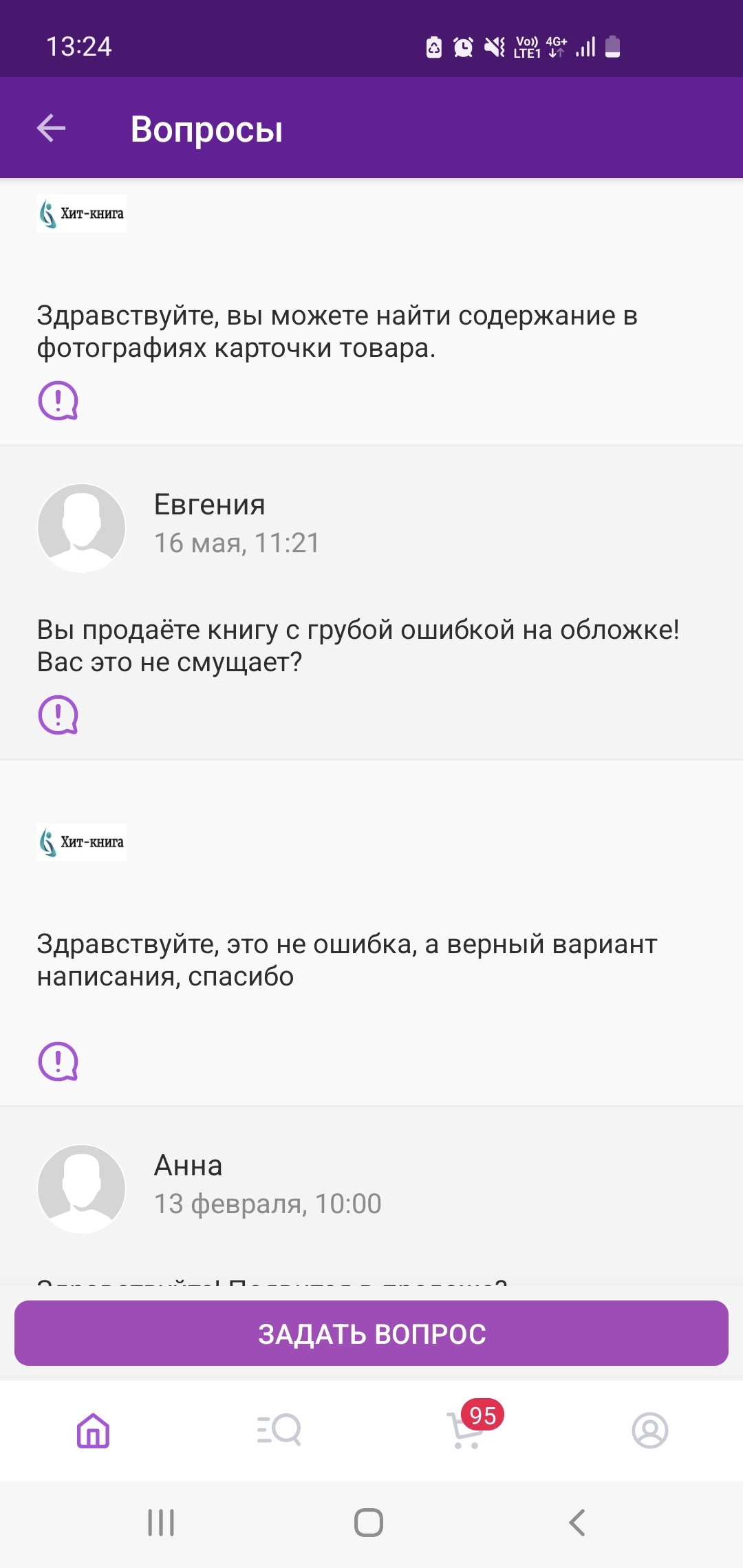Viewport: 743px width, 1568px height.
Task: Open the catalog search tab
Action: 279,1430
